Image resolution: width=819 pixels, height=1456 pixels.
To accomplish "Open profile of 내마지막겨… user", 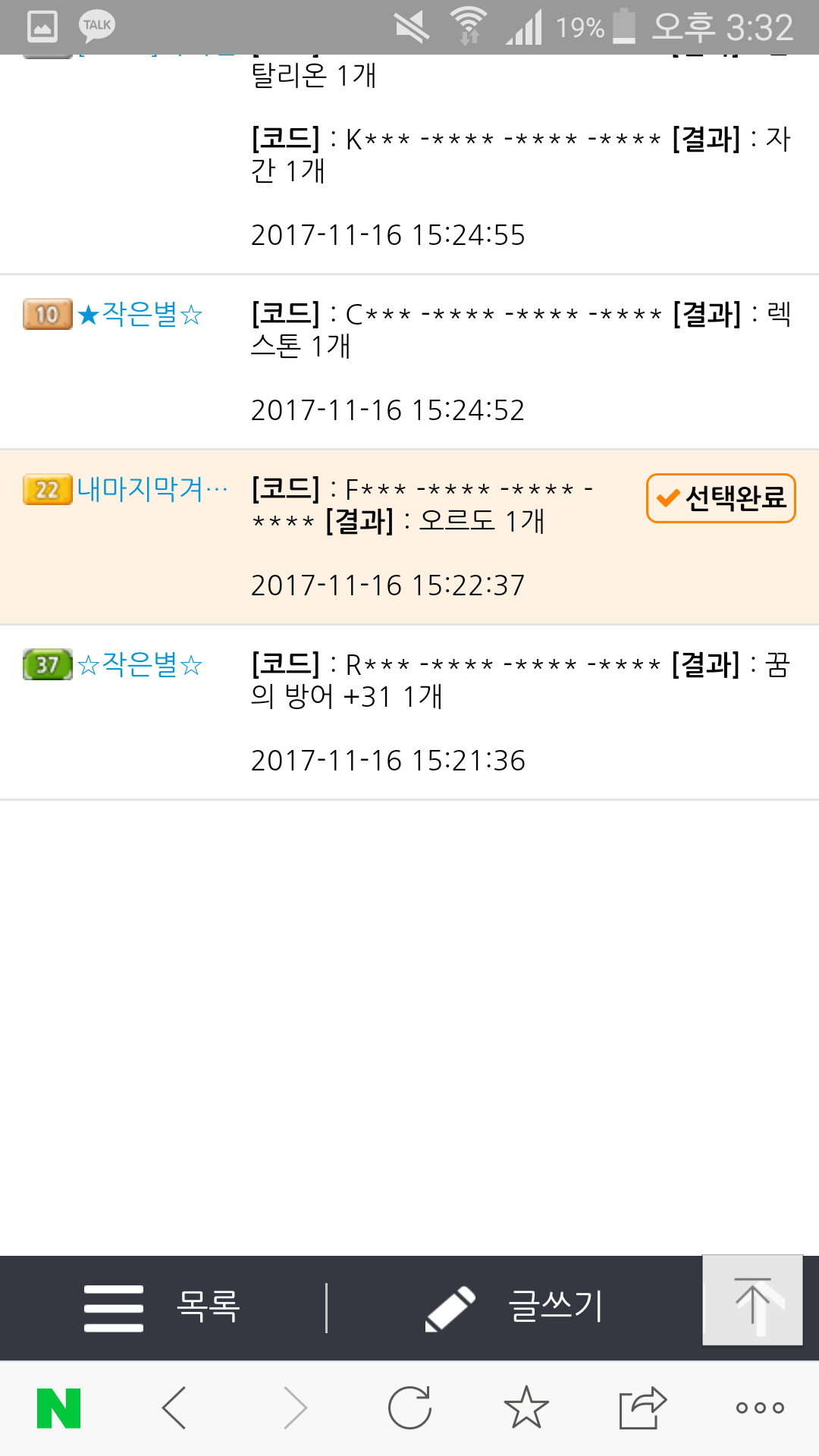I will pos(152,489).
